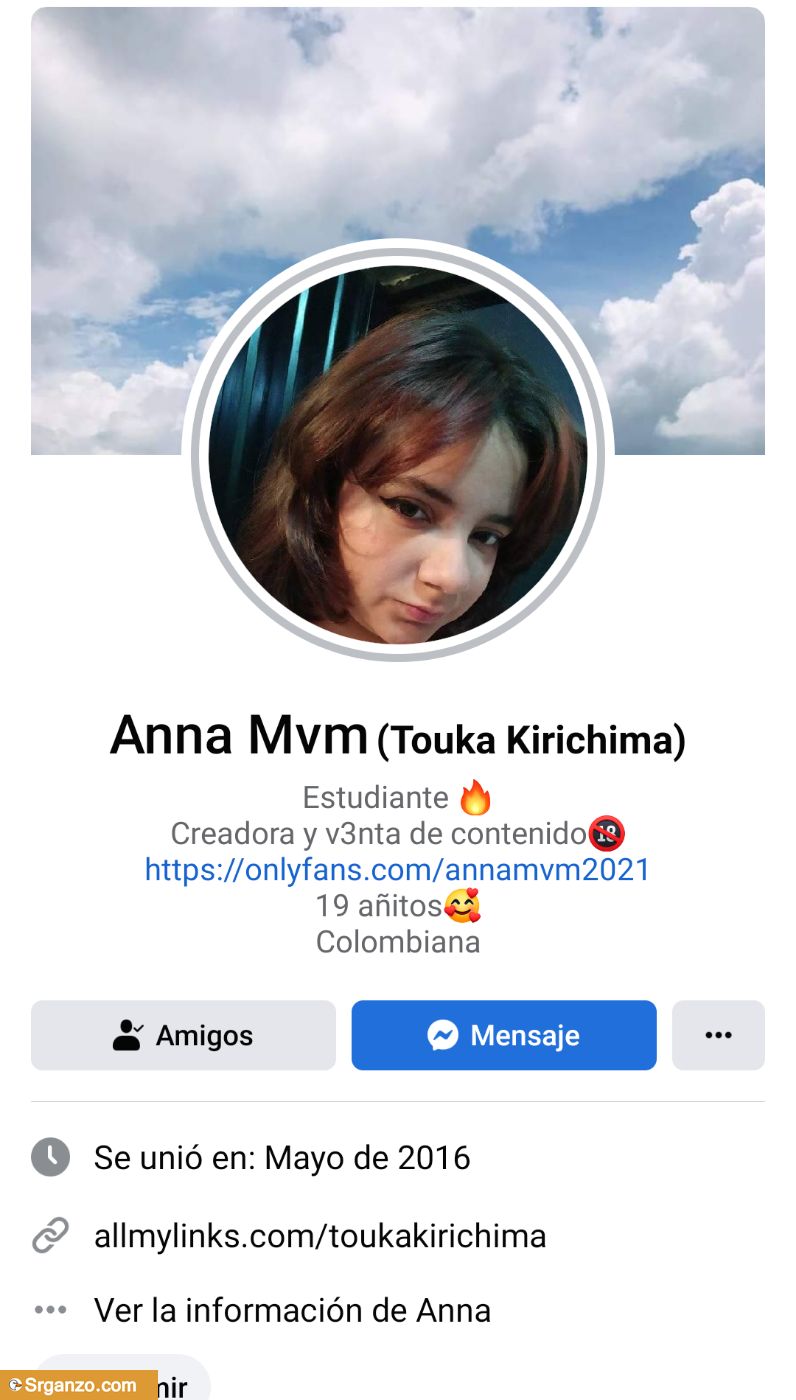The height and width of the screenshot is (1400, 796).
Task: Open the three-dot more options button
Action: pyautogui.click(x=718, y=1035)
